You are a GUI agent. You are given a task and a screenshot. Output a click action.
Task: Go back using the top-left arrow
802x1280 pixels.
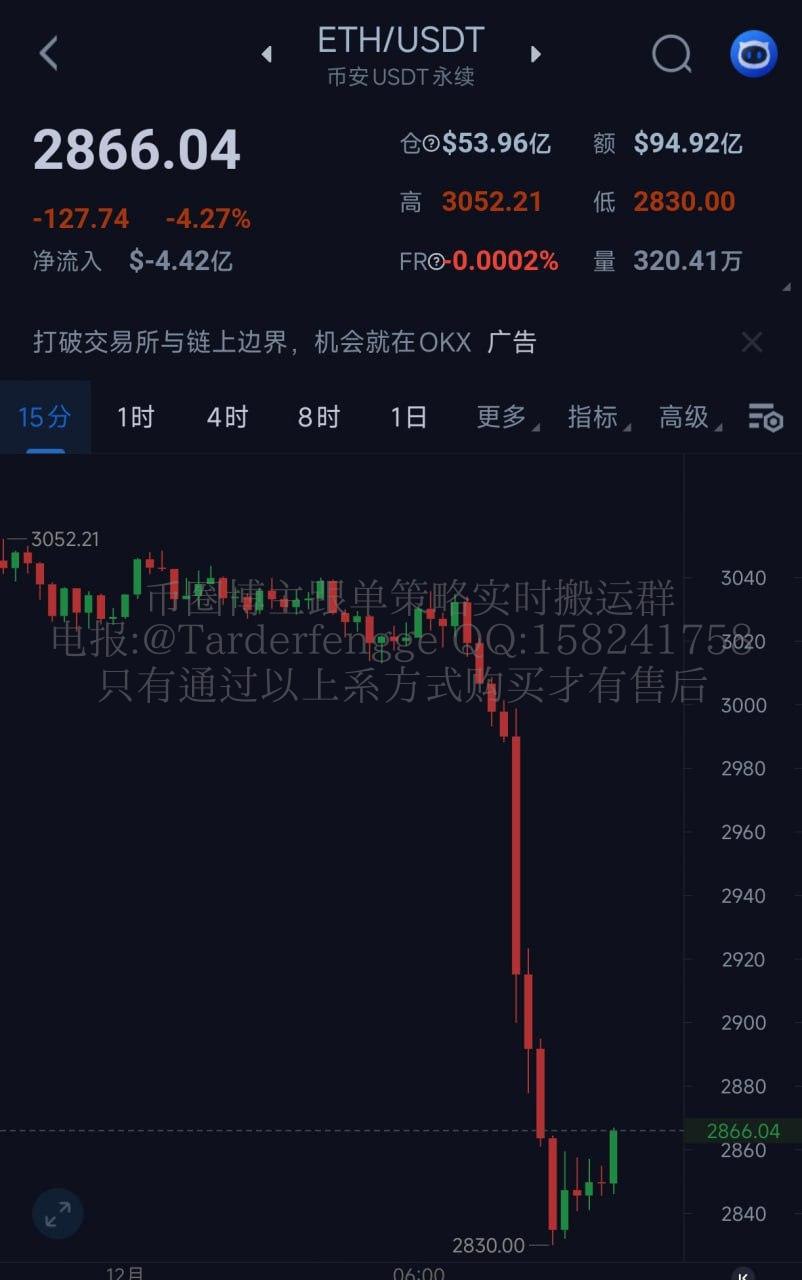48,53
